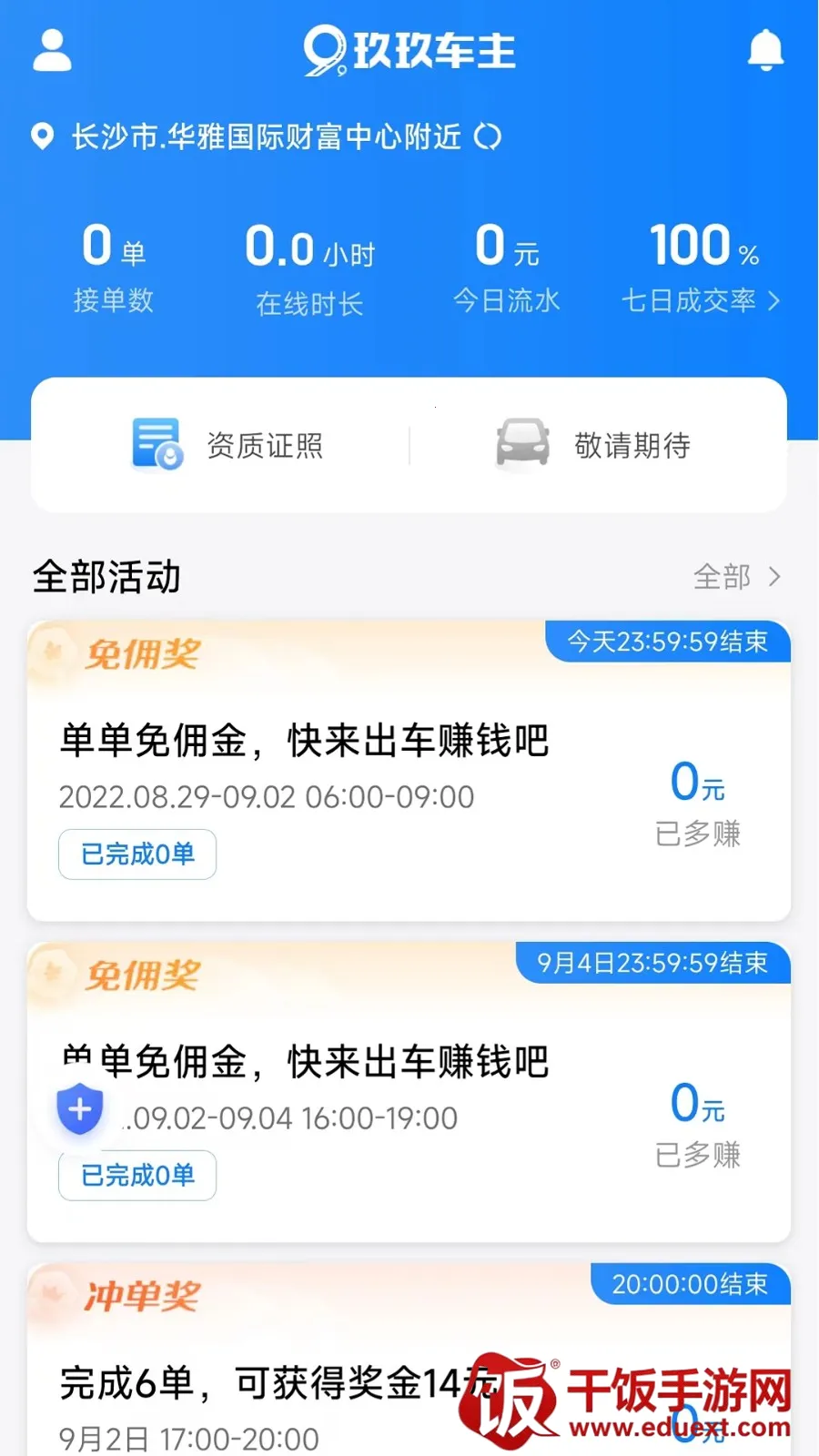View 全部 activities list
This screenshot has width=819, height=1456.
[736, 577]
